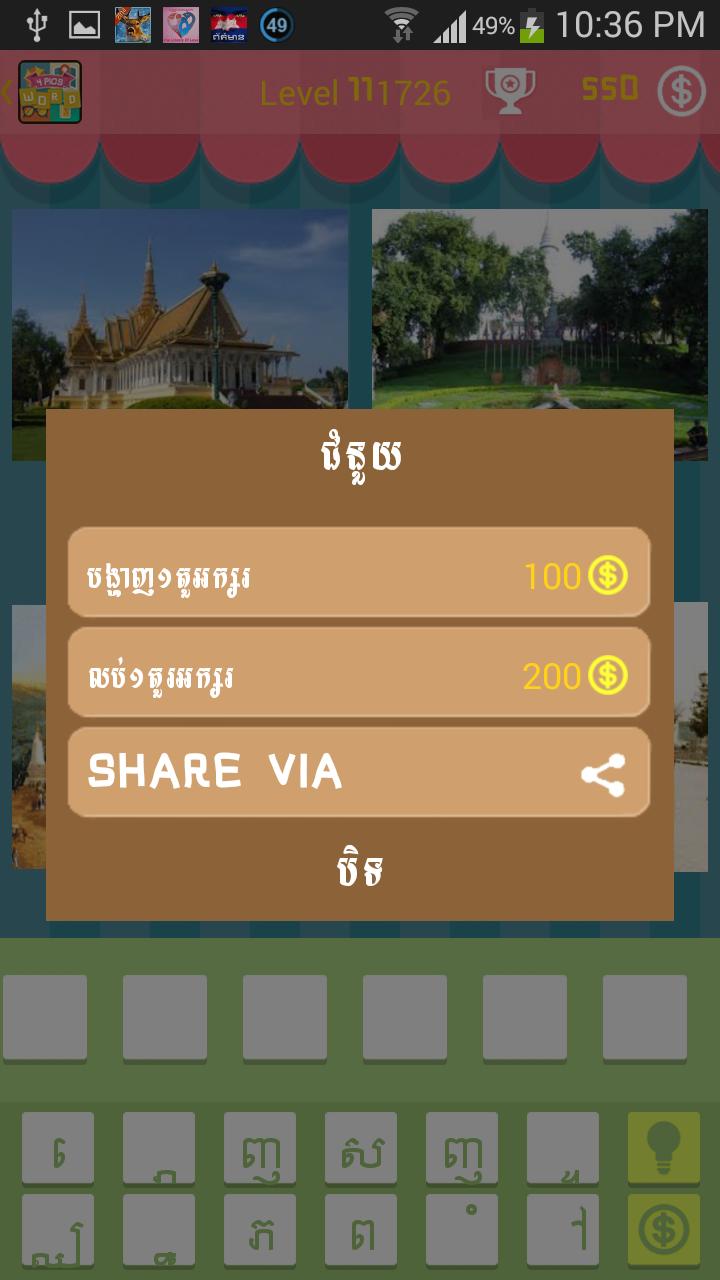Tap the dollar coin icon beside 550

pos(679,88)
